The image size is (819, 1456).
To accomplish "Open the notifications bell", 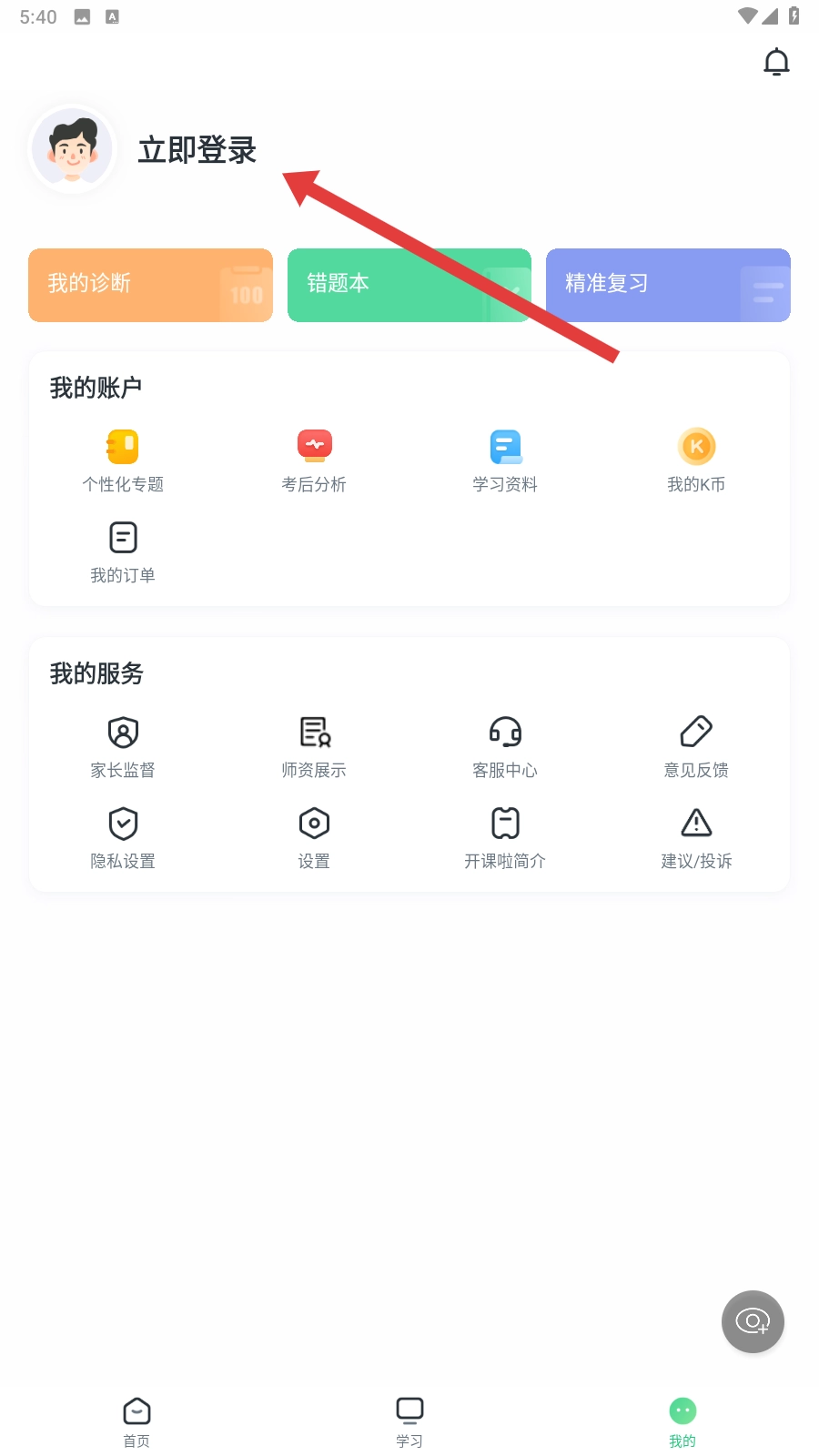I will point(776,62).
